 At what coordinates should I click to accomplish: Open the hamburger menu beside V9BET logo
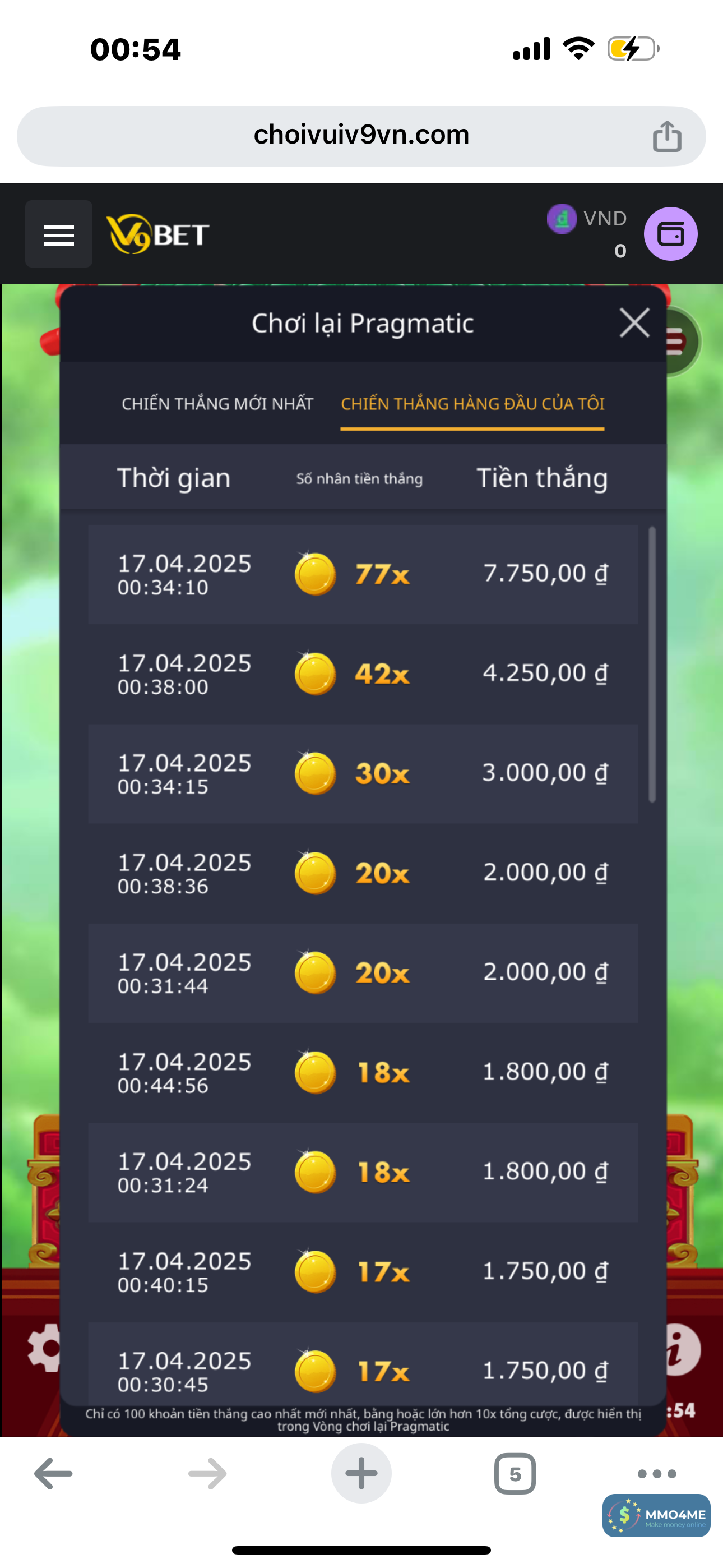click(58, 234)
